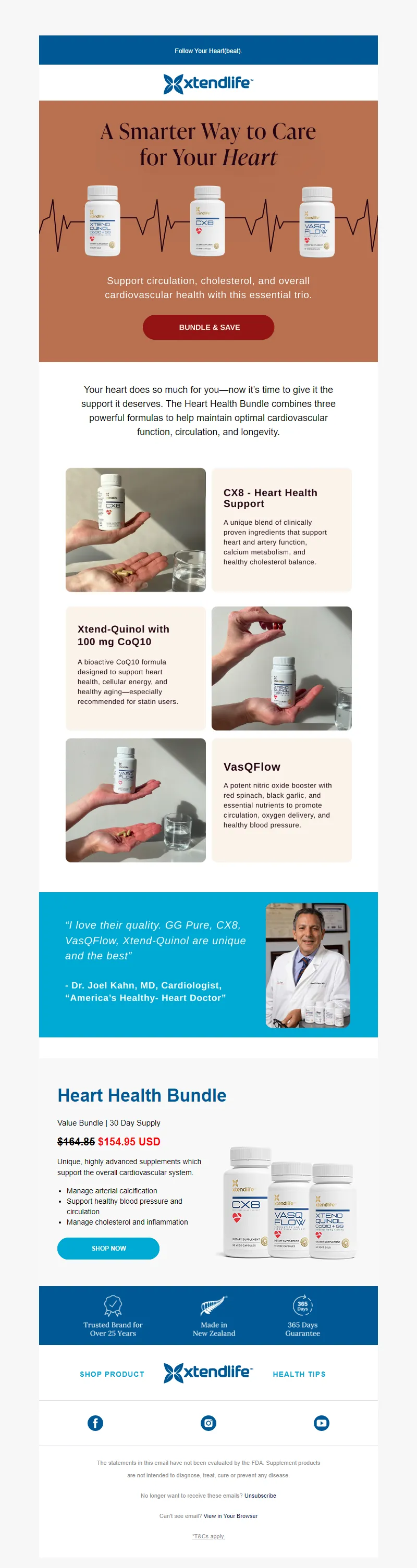Open the VasQFlow product photo card
Image resolution: width=417 pixels, height=1568 pixels.
pos(135,800)
